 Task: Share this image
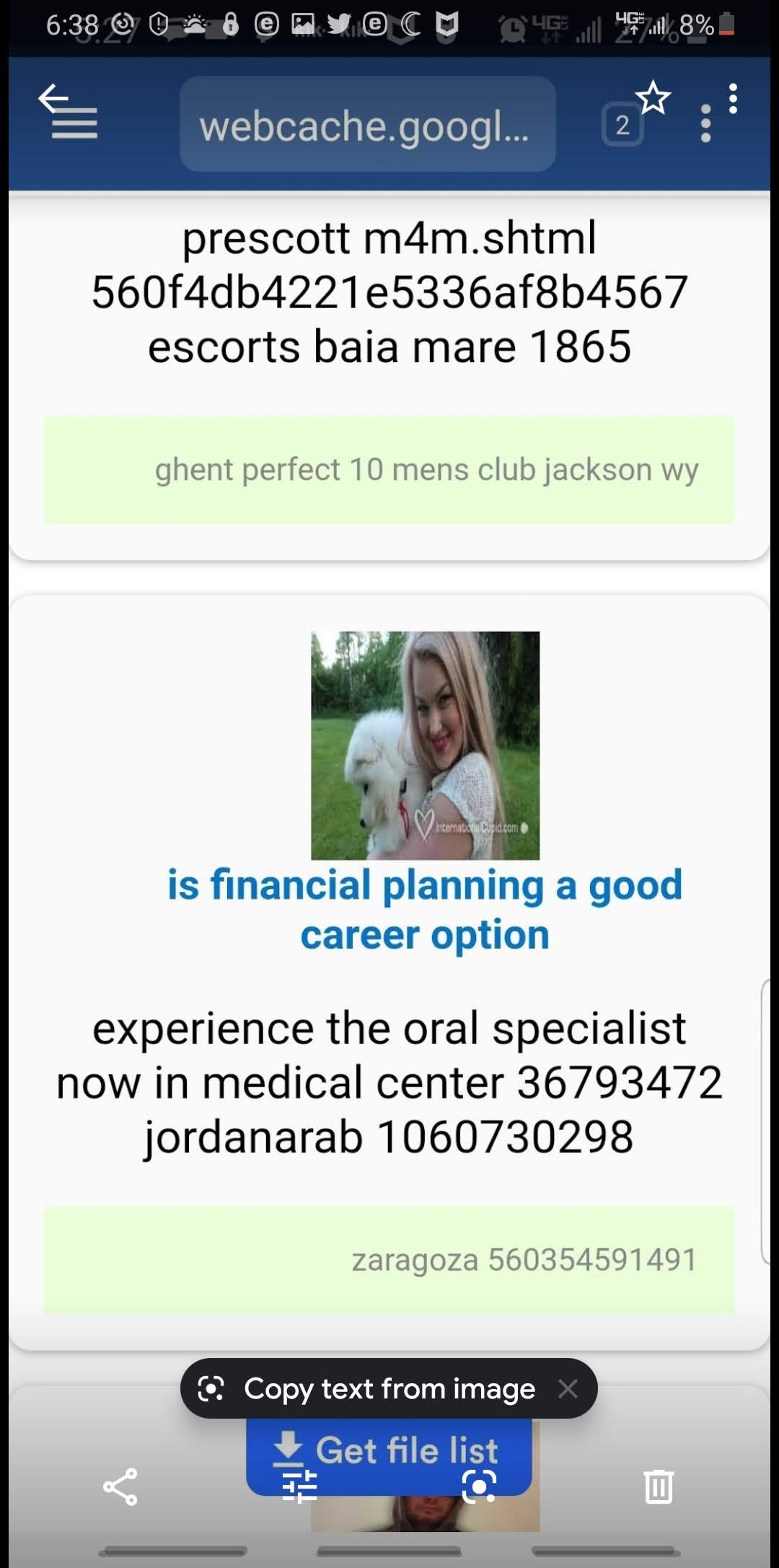120,1487
